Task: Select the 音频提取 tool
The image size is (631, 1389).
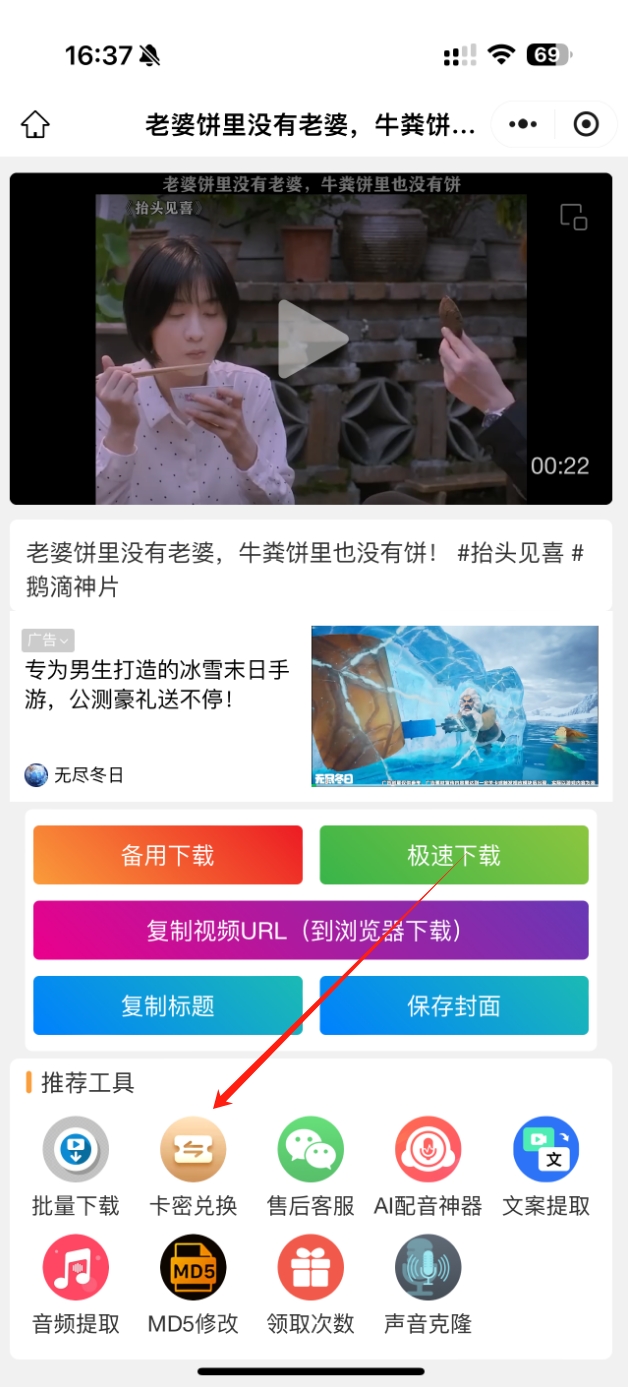Action: 75,1268
